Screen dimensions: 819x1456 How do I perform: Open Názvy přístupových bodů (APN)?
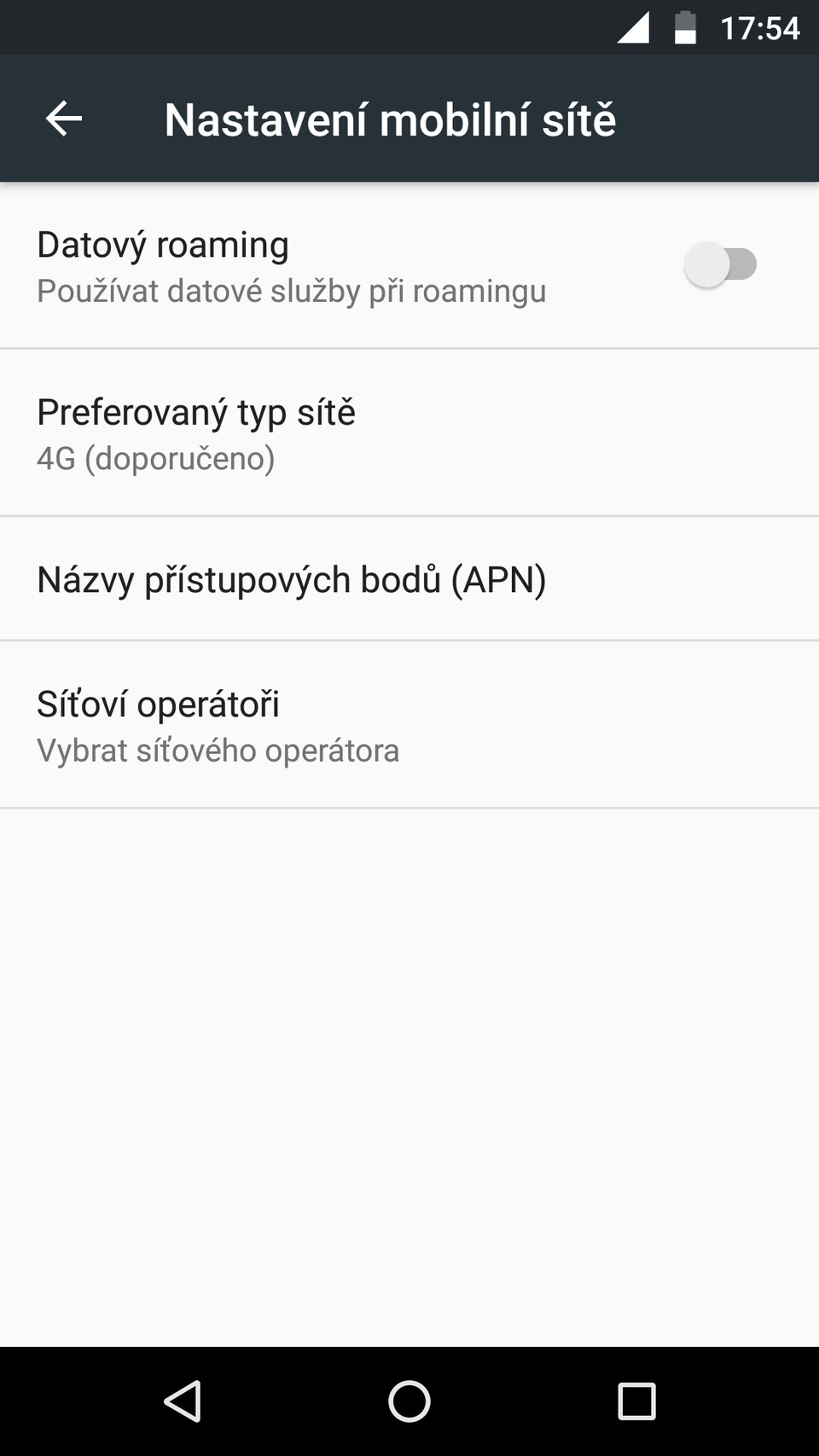click(x=291, y=578)
